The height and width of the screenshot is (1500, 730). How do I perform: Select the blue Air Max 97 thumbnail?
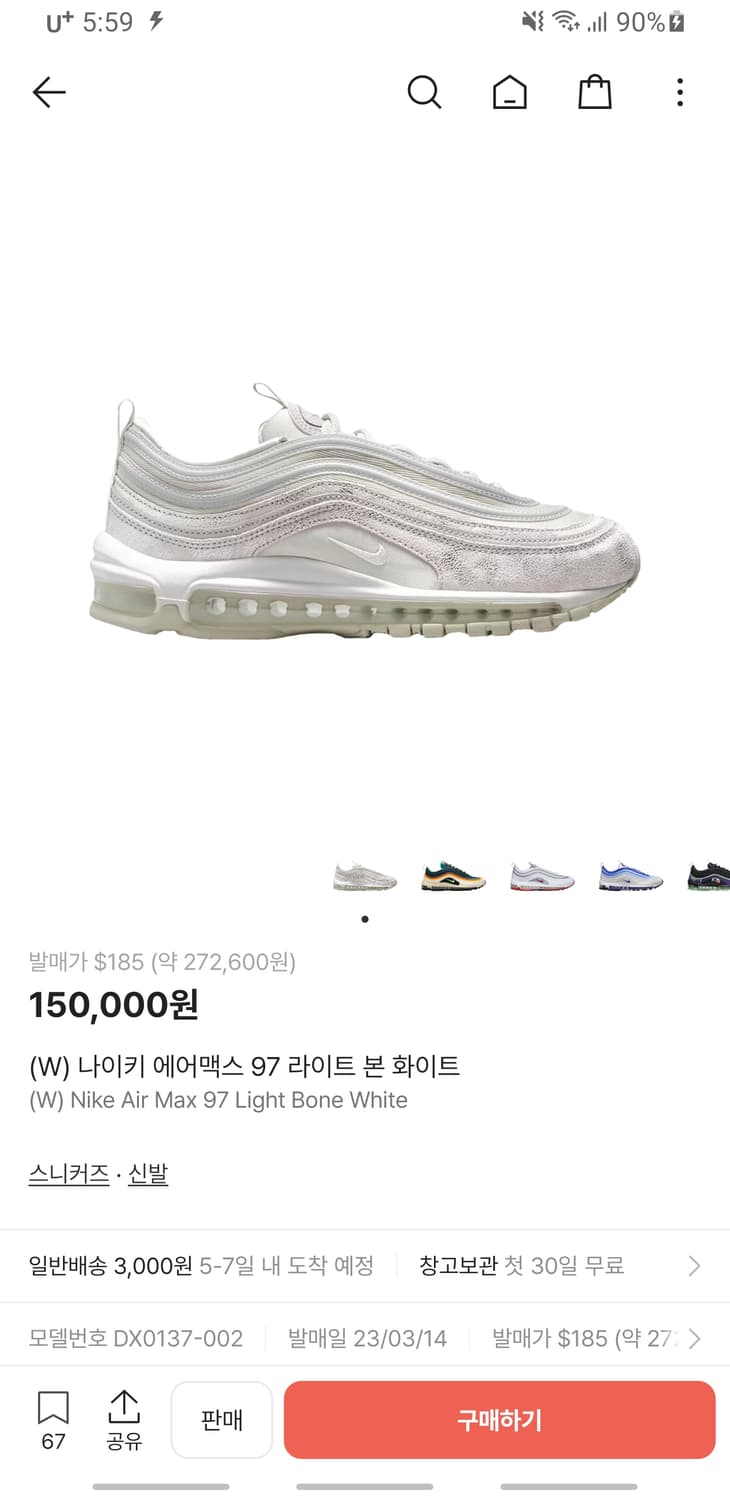(629, 874)
